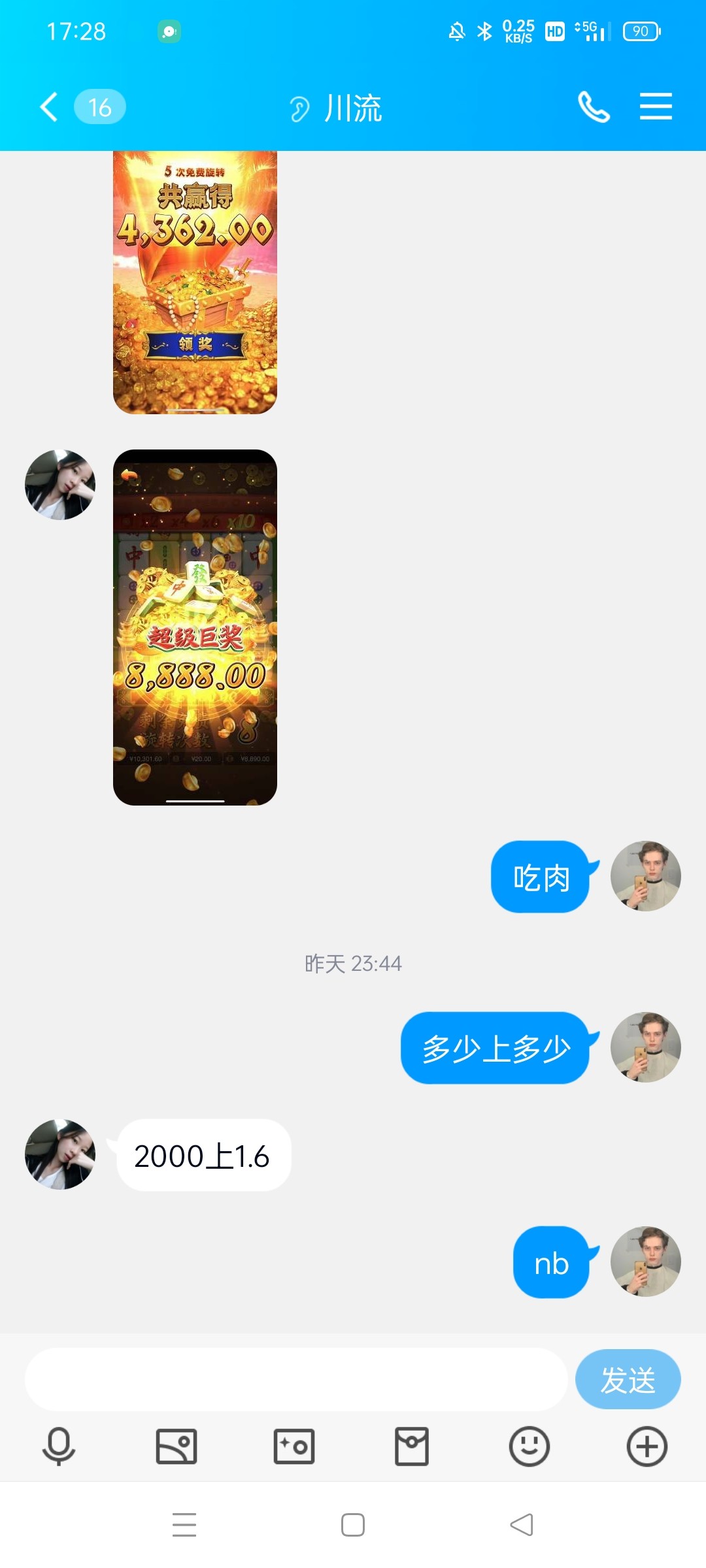Open the 4,362.00 image message
The width and height of the screenshot is (706, 1568).
(195, 282)
